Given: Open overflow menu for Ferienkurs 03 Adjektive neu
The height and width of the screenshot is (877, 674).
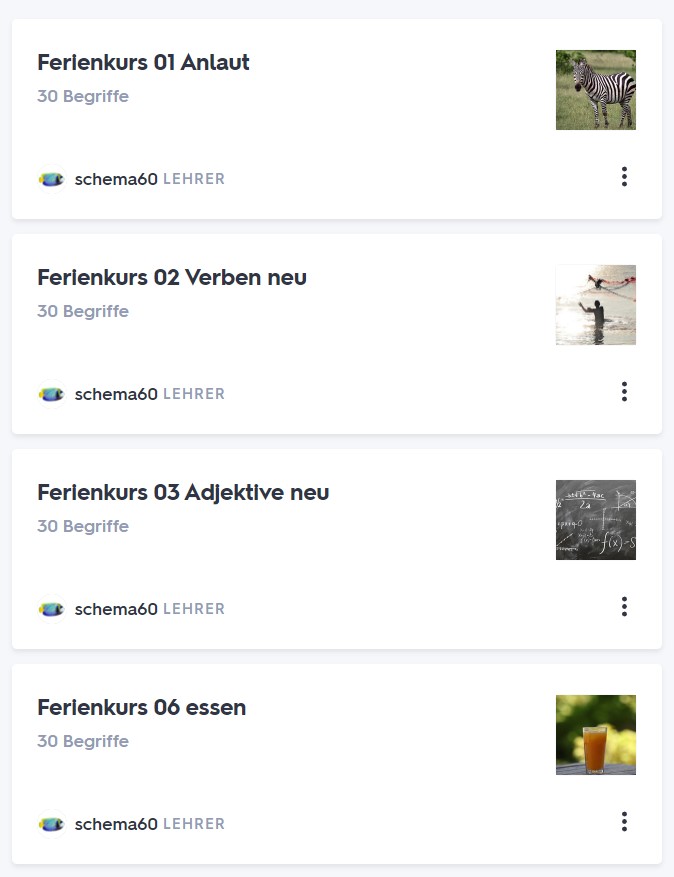Looking at the screenshot, I should (x=624, y=607).
